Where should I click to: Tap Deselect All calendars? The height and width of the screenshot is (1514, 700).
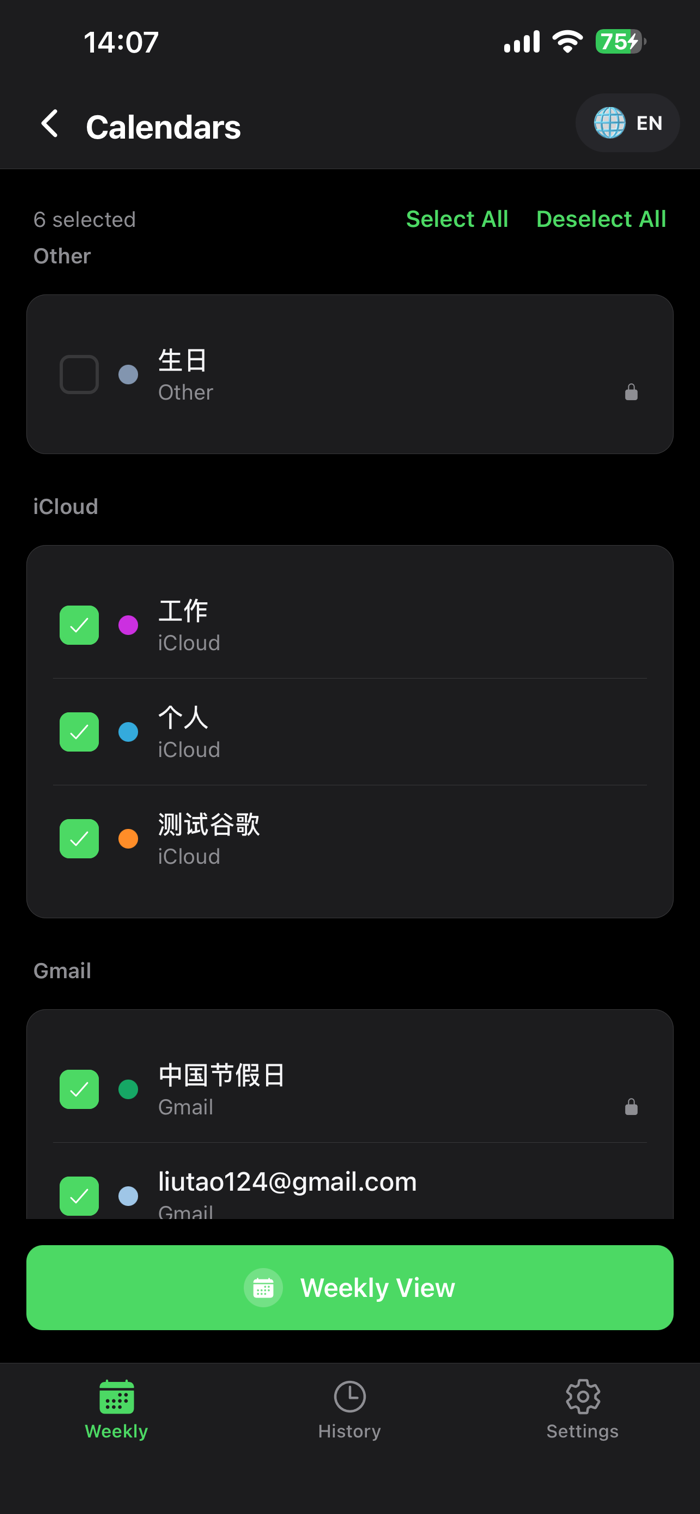point(601,219)
